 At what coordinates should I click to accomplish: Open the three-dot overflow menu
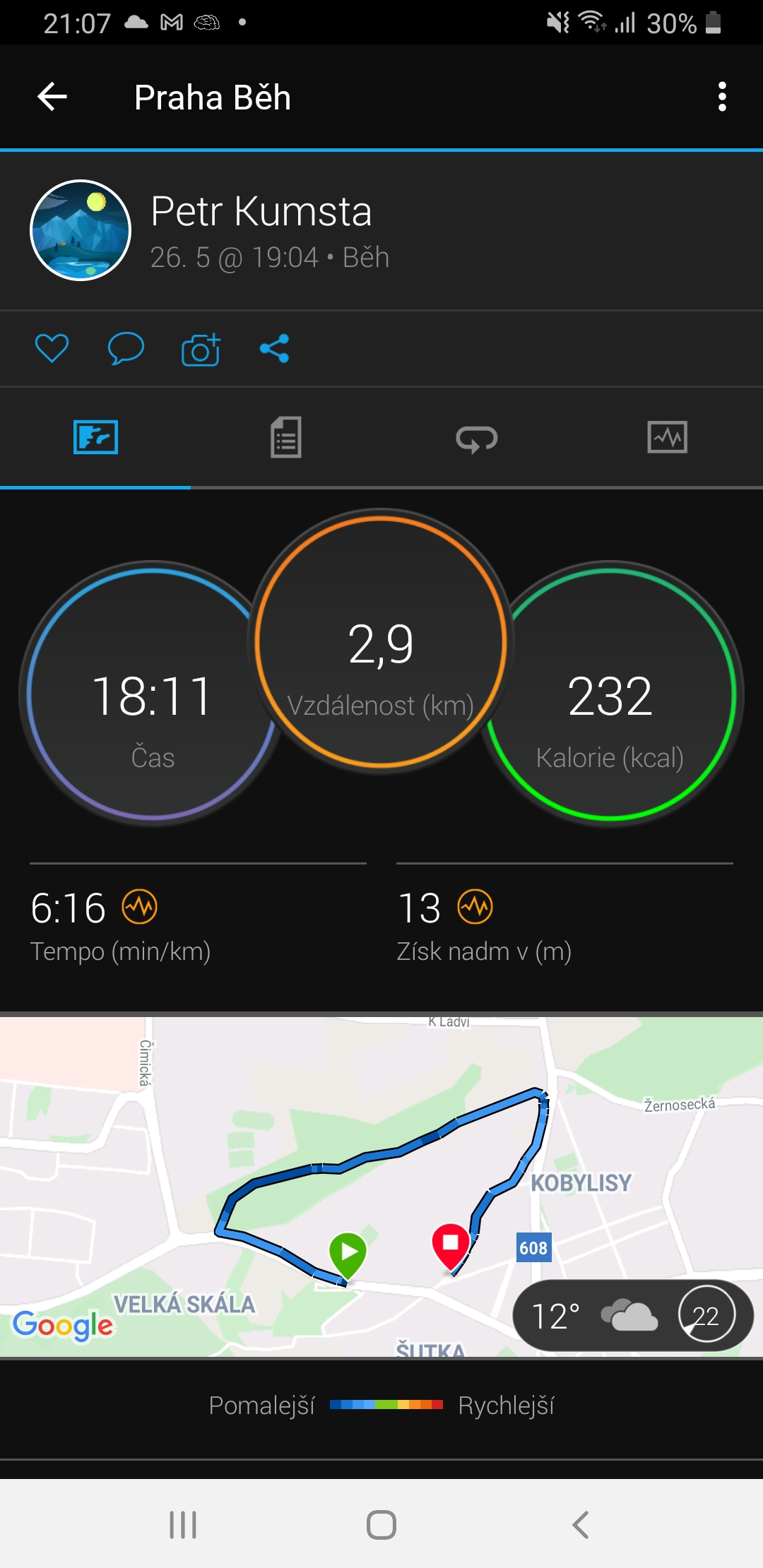tap(722, 97)
